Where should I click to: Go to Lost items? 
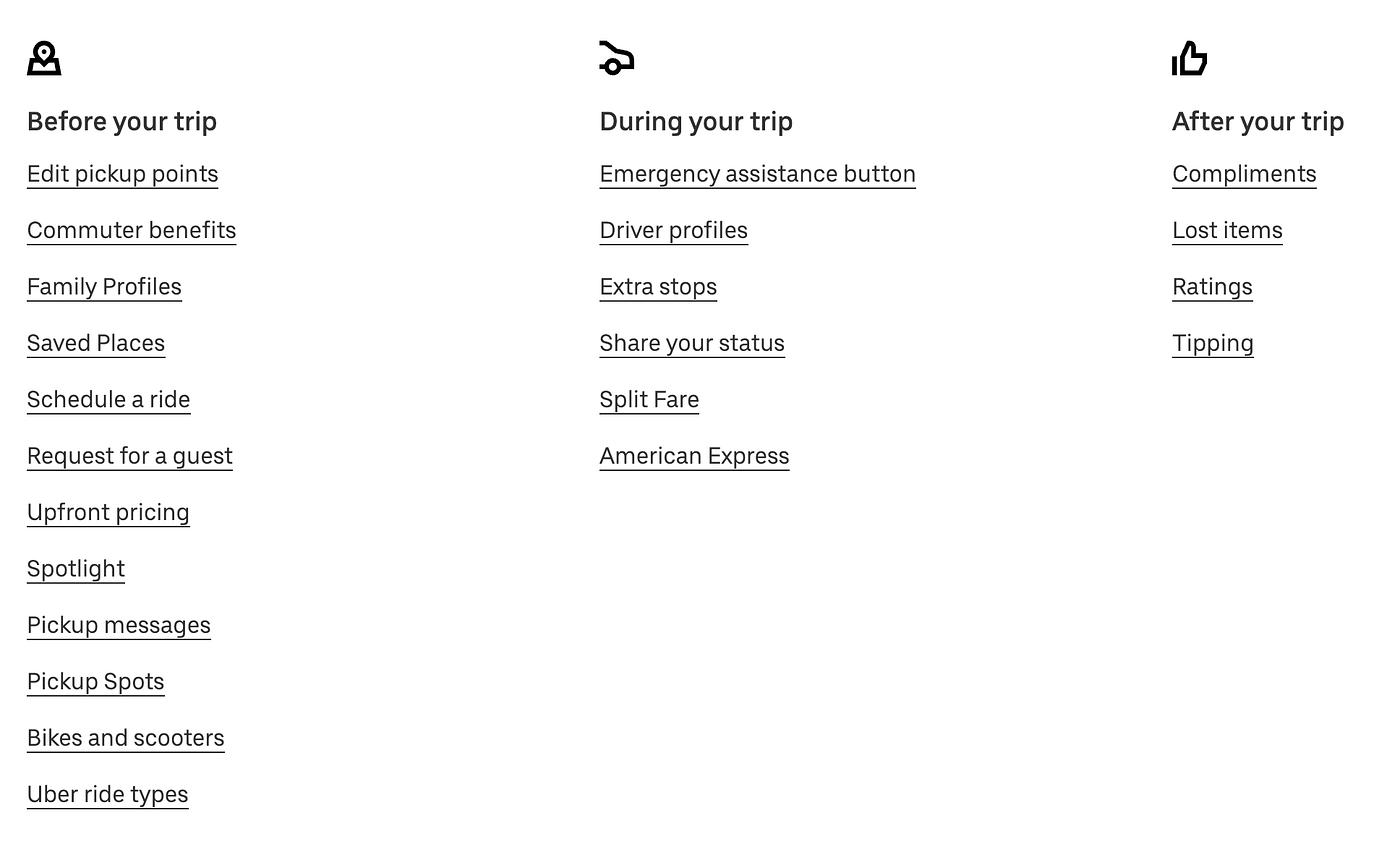[x=1227, y=230]
